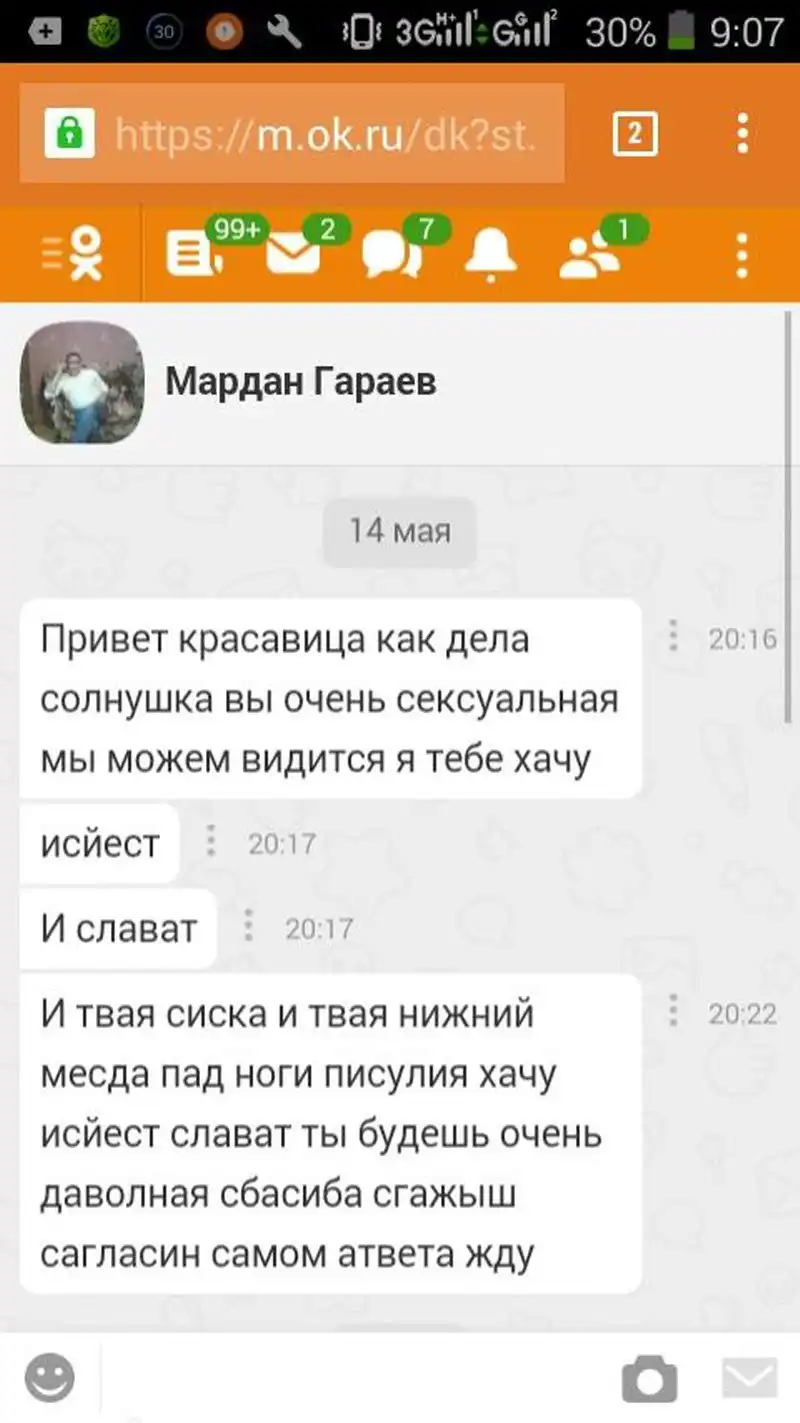Open options for the 20:16 message

pos(673,637)
